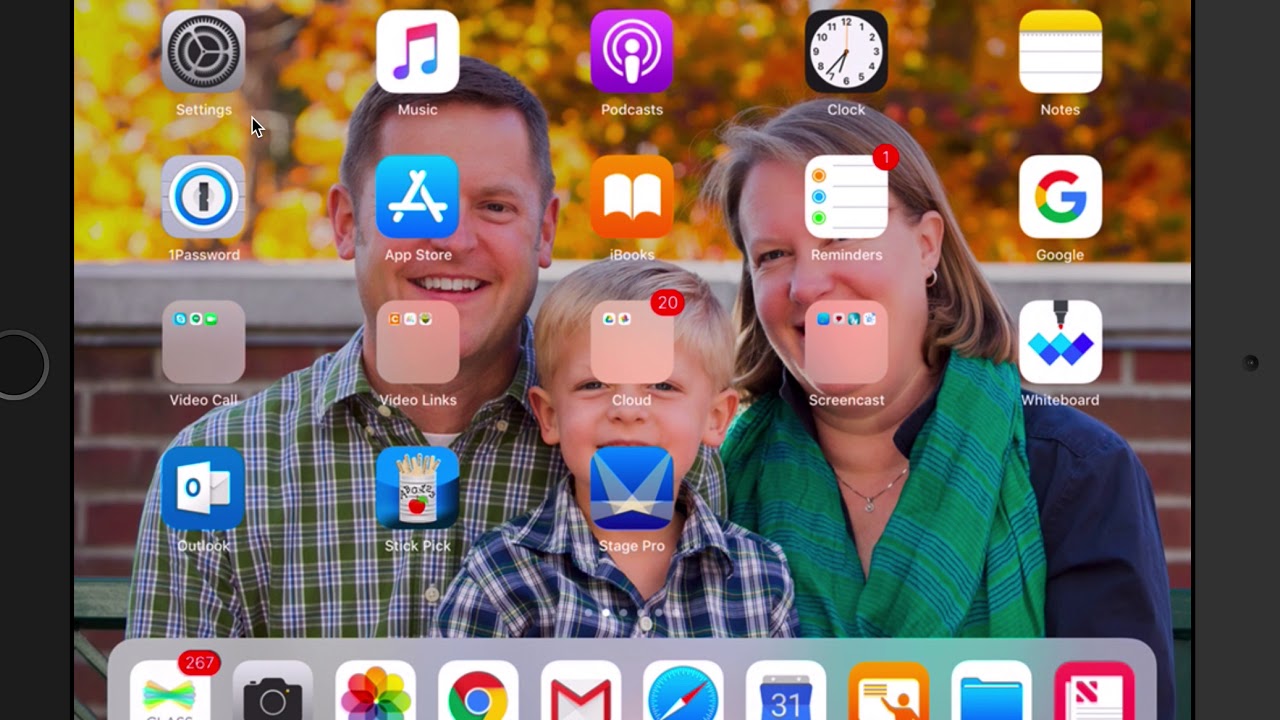Launch 1Password
This screenshot has width=1280, height=720.
coord(203,197)
